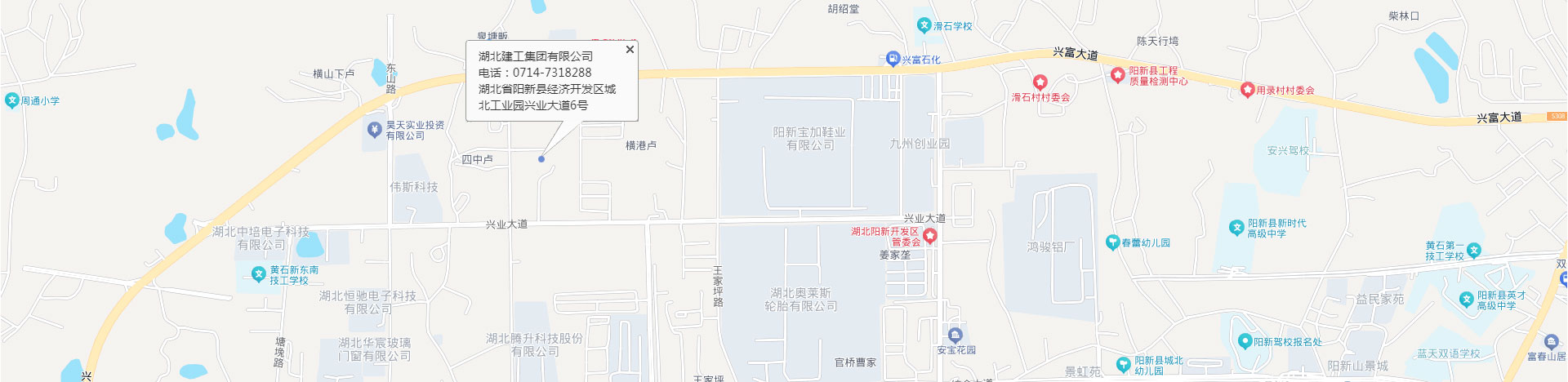Tap the blue location marker dot
The image size is (1568, 382).
541,159
